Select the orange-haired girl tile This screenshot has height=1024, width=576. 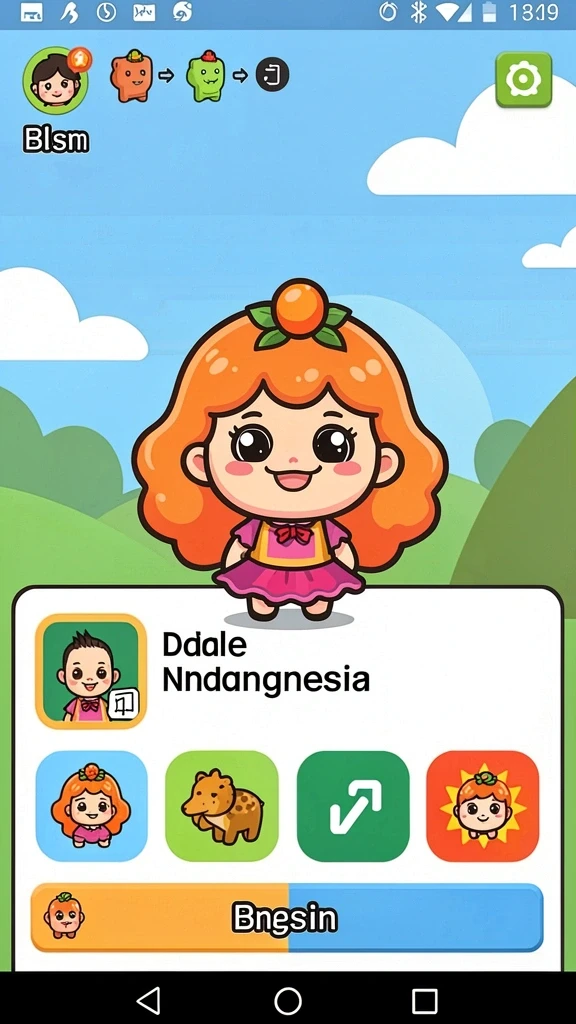91,806
